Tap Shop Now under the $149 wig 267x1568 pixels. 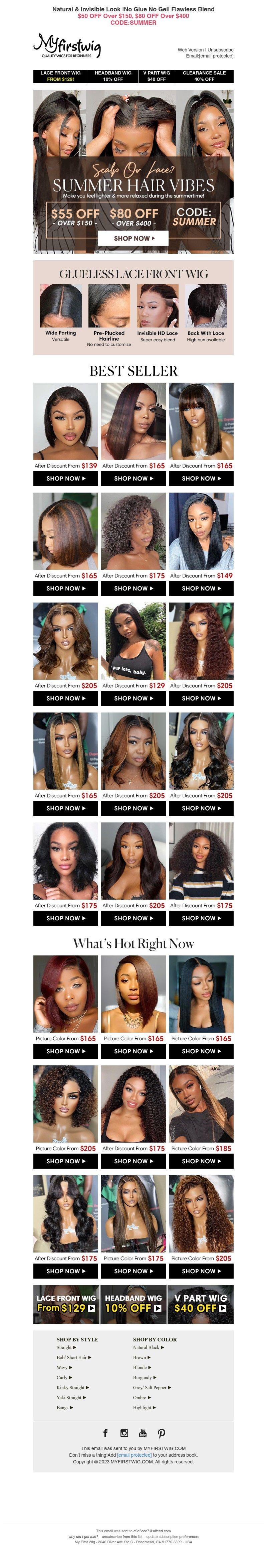pos(201,589)
